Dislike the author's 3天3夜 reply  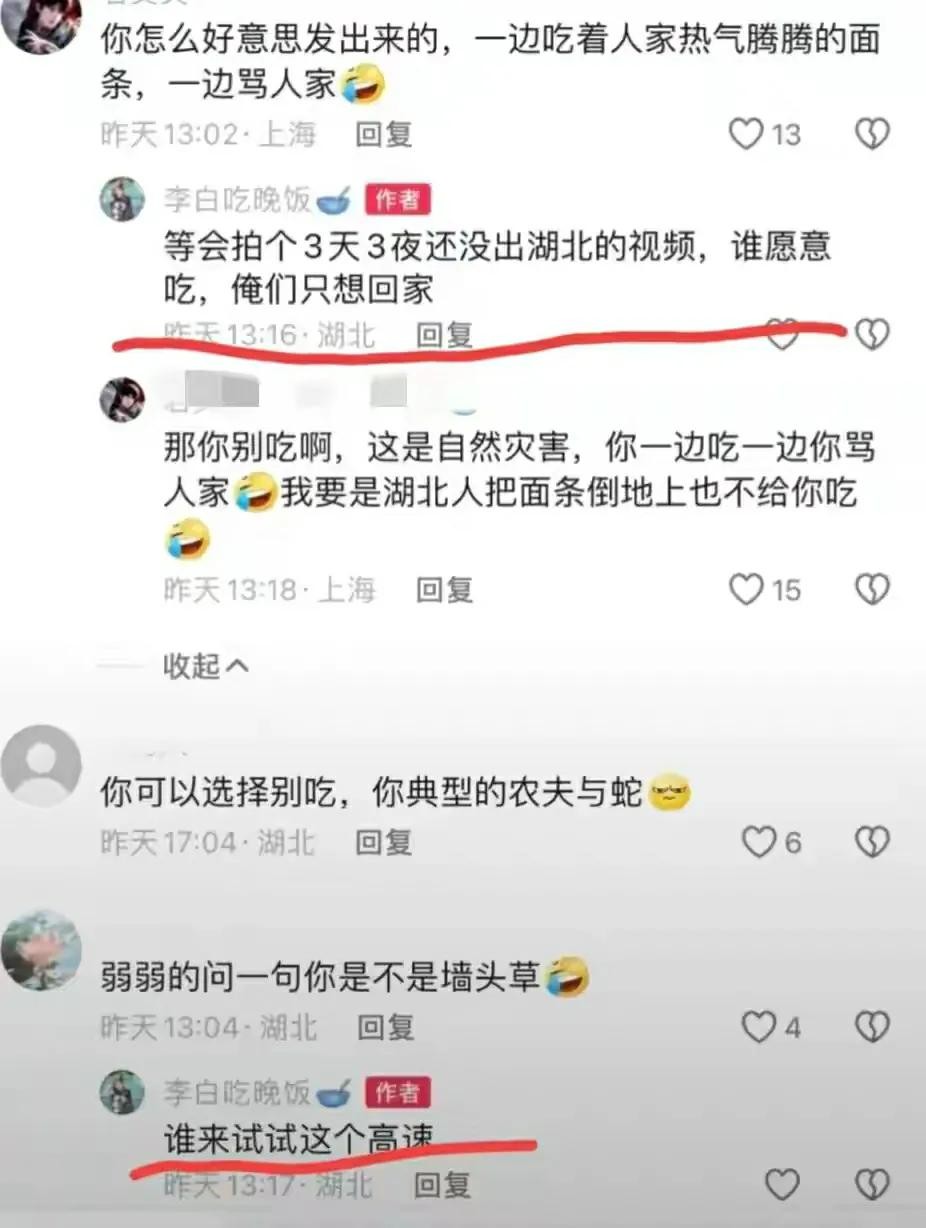point(872,335)
